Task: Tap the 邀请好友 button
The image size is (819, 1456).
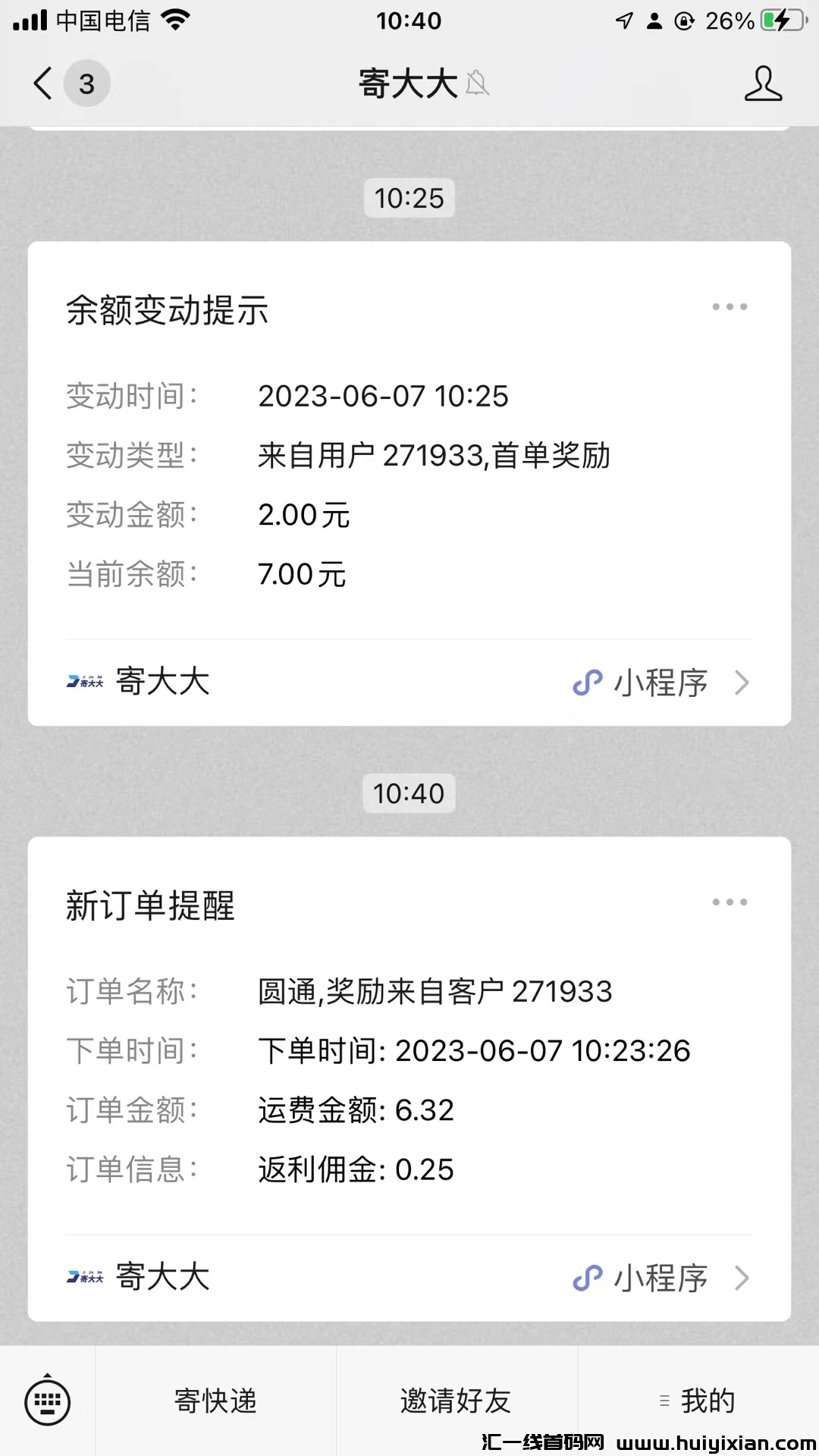Action: tap(453, 1401)
